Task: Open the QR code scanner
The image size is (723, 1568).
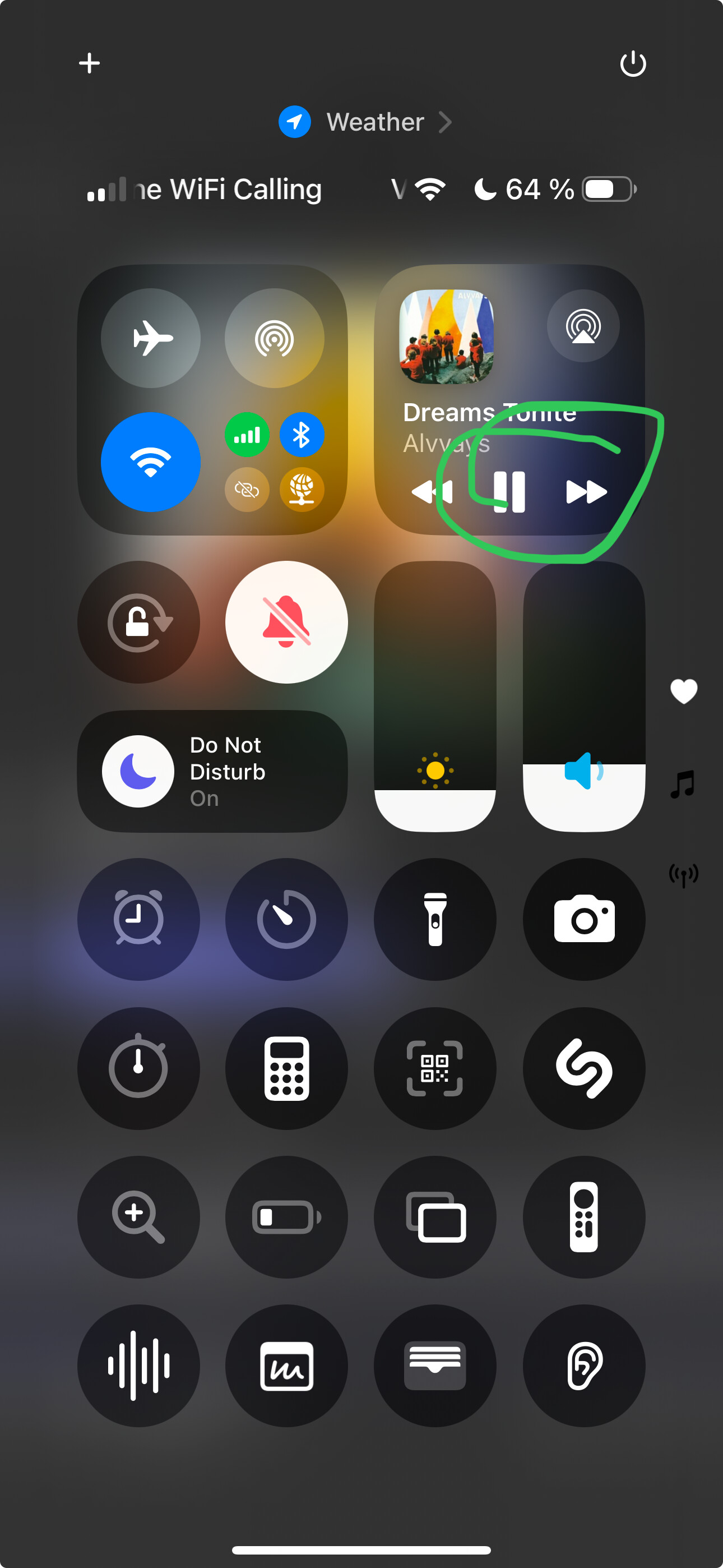Action: [x=435, y=1068]
